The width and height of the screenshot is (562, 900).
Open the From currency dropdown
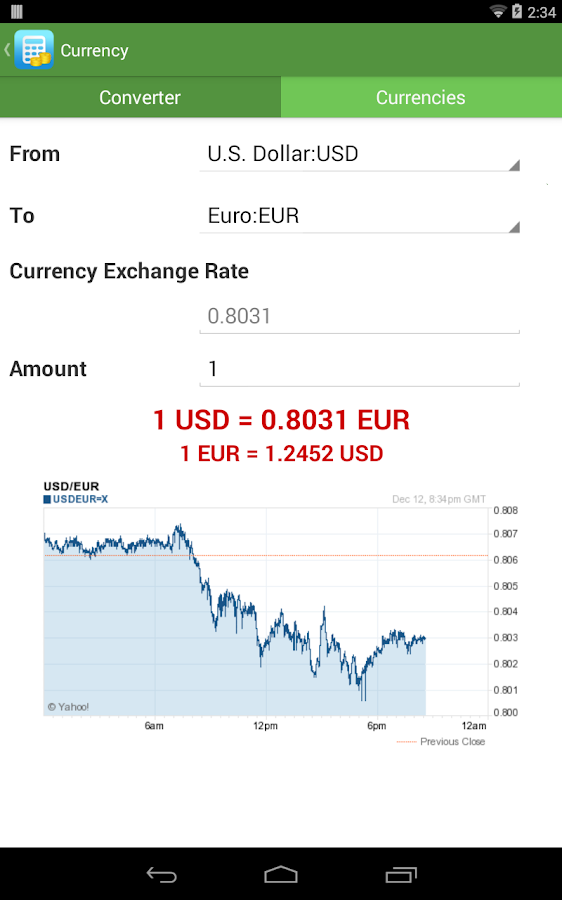point(359,154)
